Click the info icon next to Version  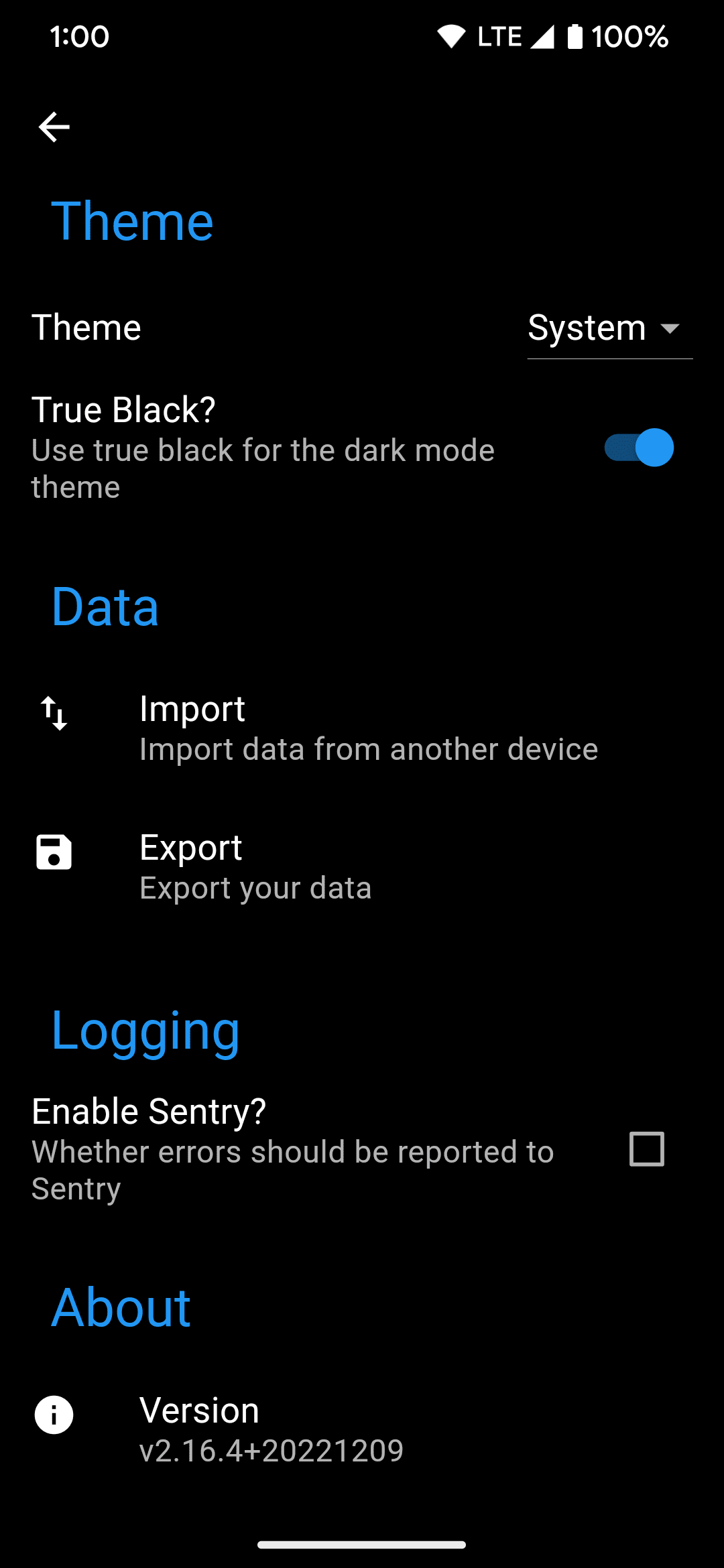coord(54,1415)
